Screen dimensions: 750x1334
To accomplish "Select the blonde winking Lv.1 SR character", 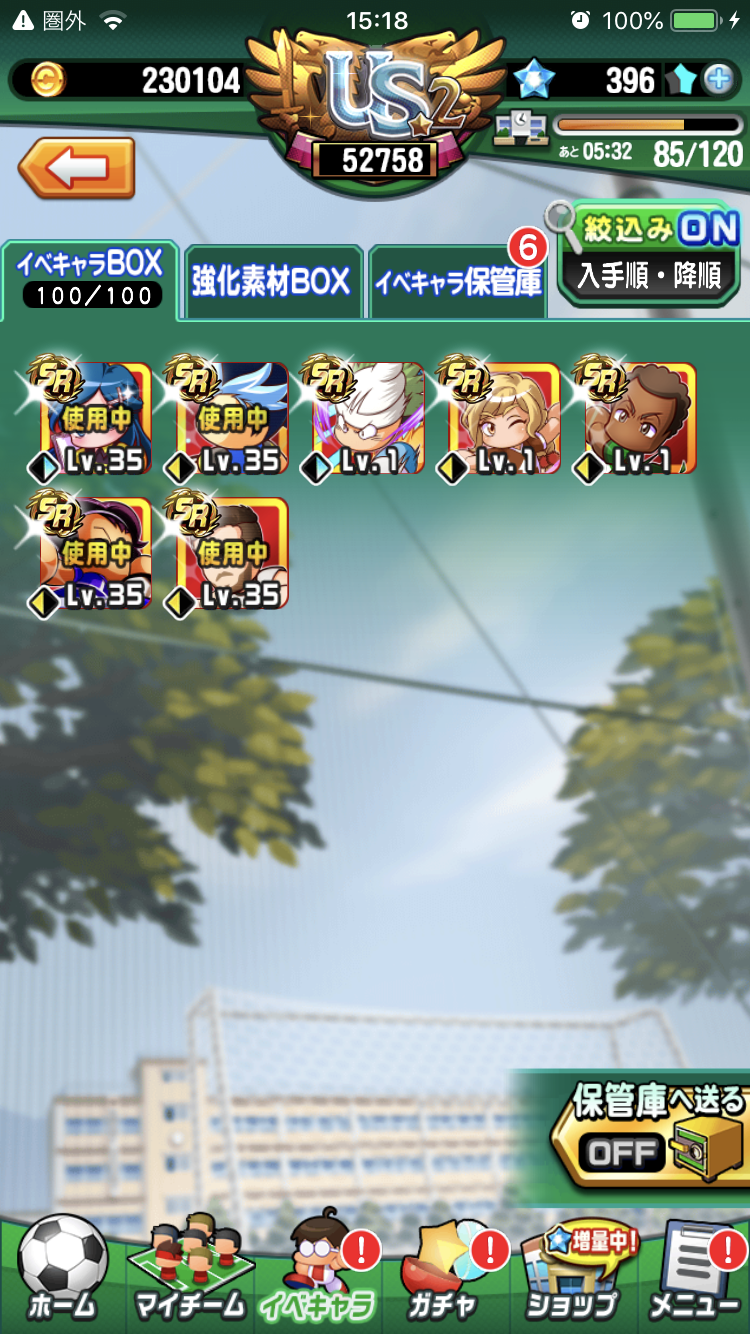I will point(504,418).
